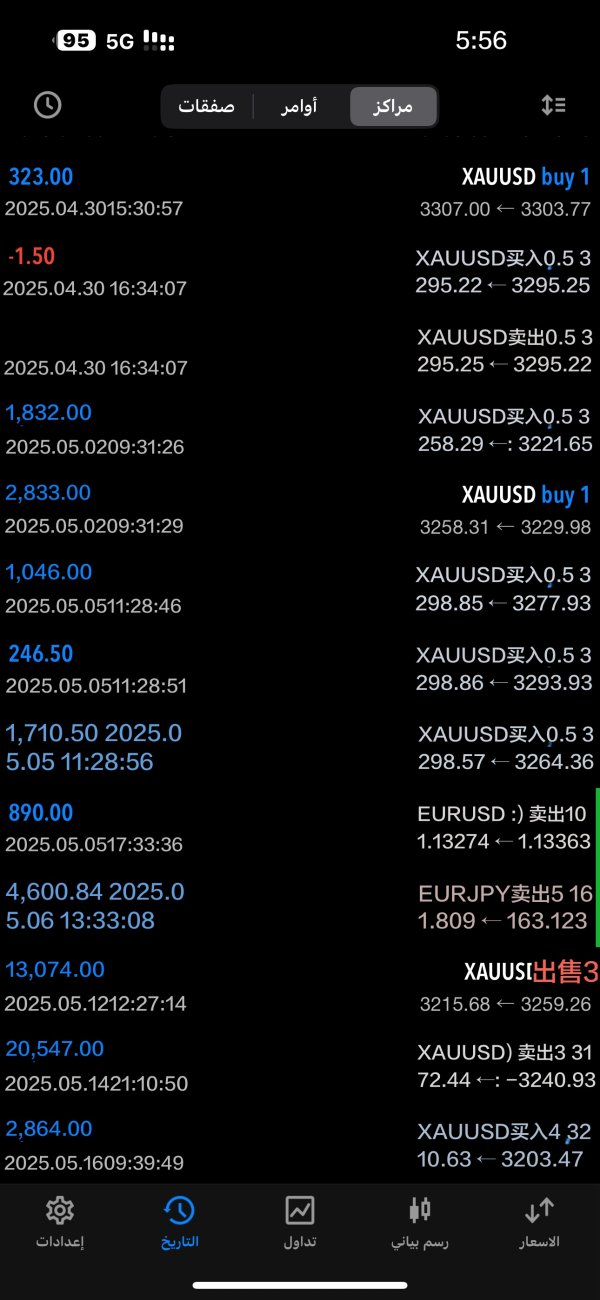Open the إعدادات settings tab
The height and width of the screenshot is (1300, 600).
click(x=60, y=1222)
